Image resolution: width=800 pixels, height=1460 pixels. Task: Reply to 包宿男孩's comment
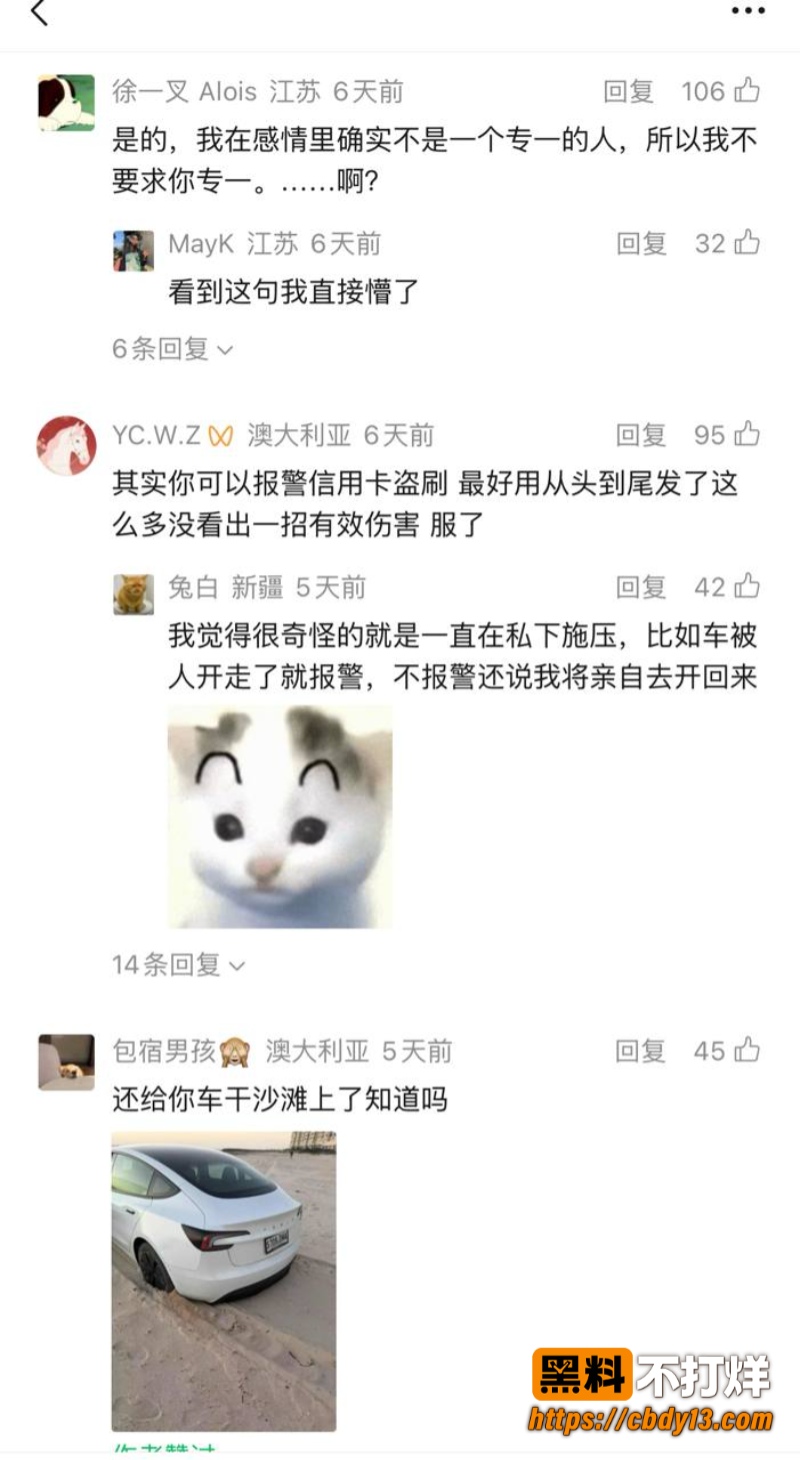(x=641, y=1051)
